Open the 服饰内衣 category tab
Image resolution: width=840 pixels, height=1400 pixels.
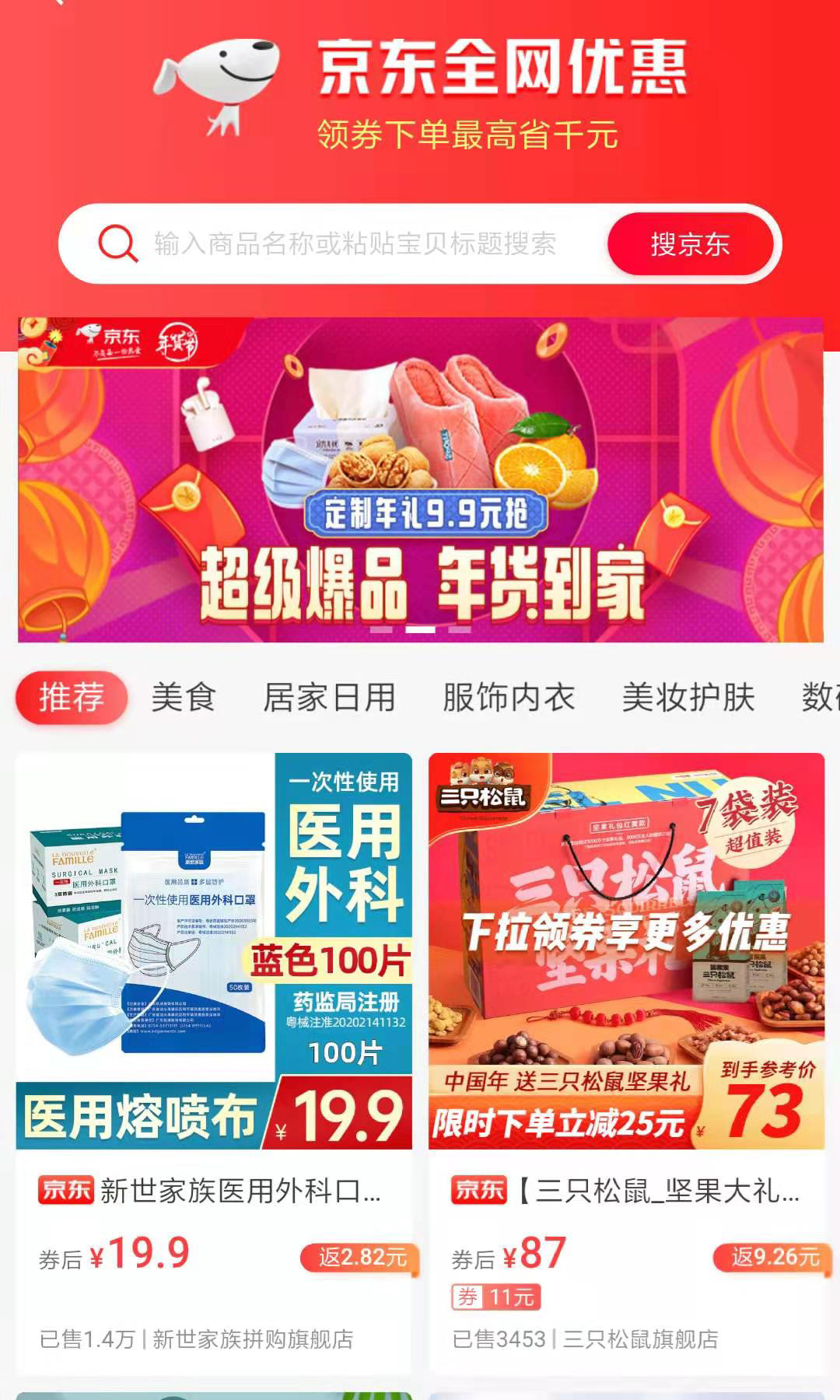(x=509, y=697)
